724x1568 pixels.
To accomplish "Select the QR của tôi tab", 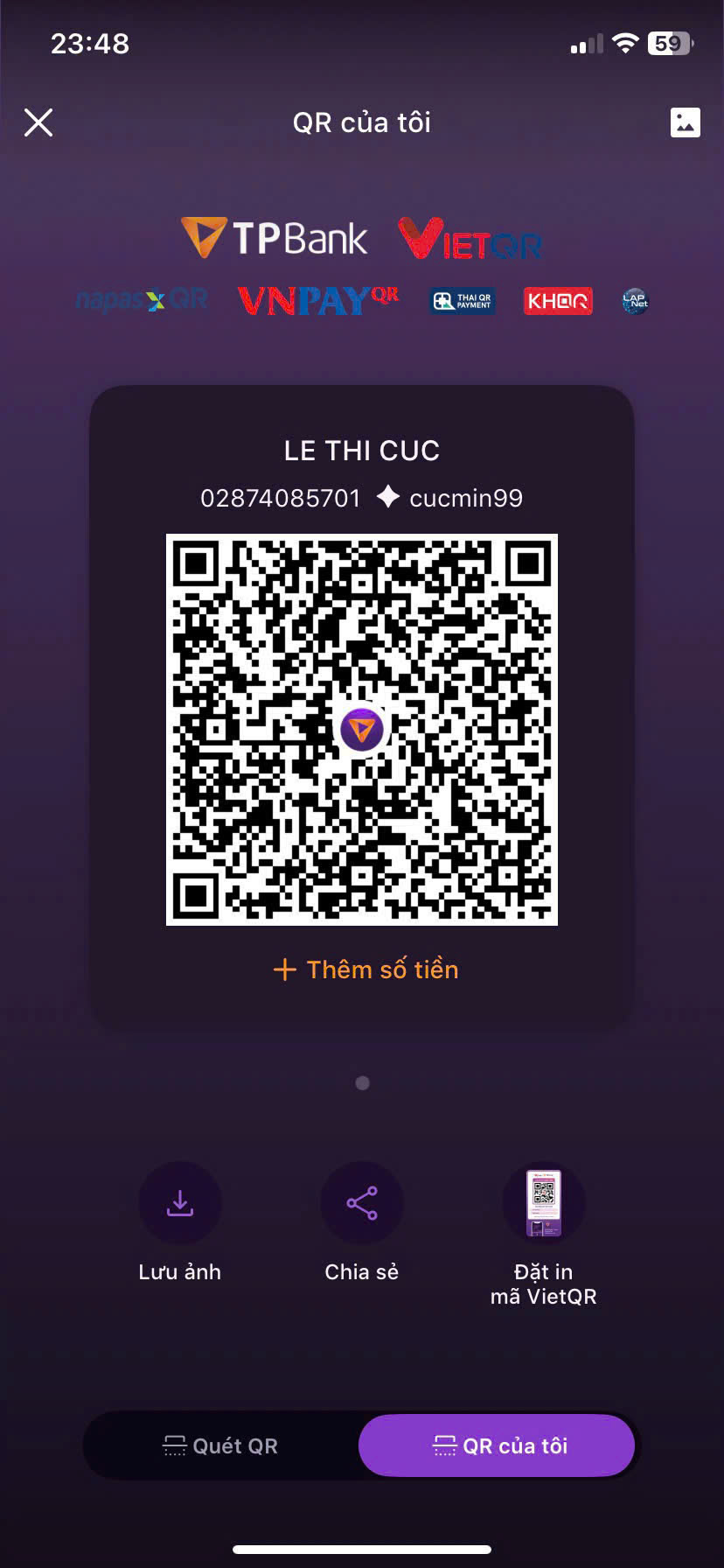I will tap(497, 1445).
